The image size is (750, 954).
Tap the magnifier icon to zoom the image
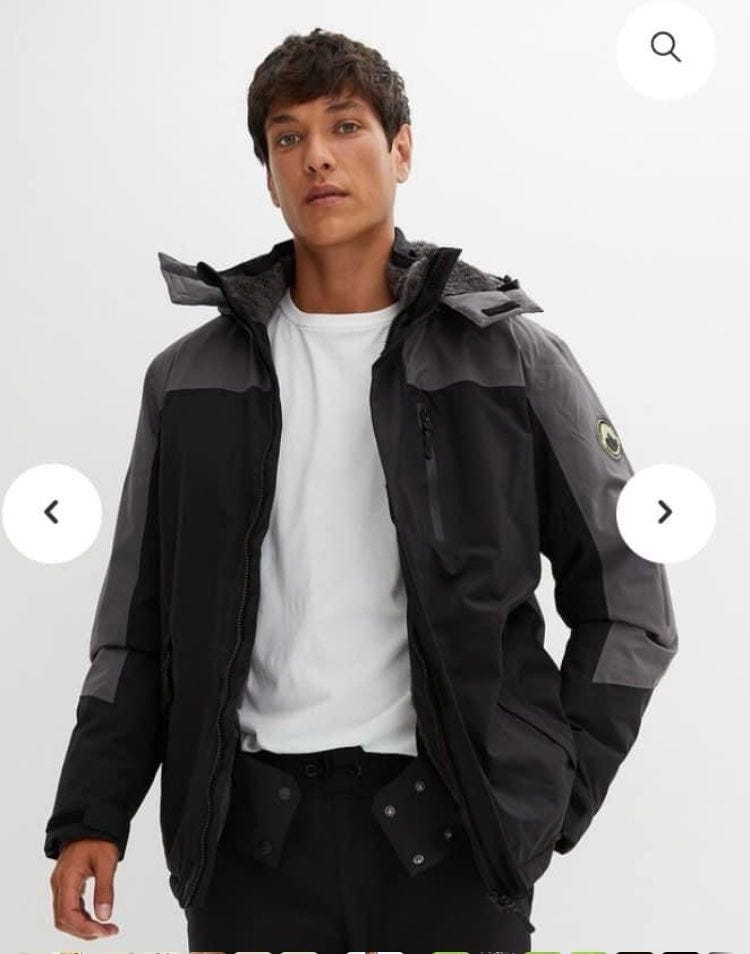665,48
